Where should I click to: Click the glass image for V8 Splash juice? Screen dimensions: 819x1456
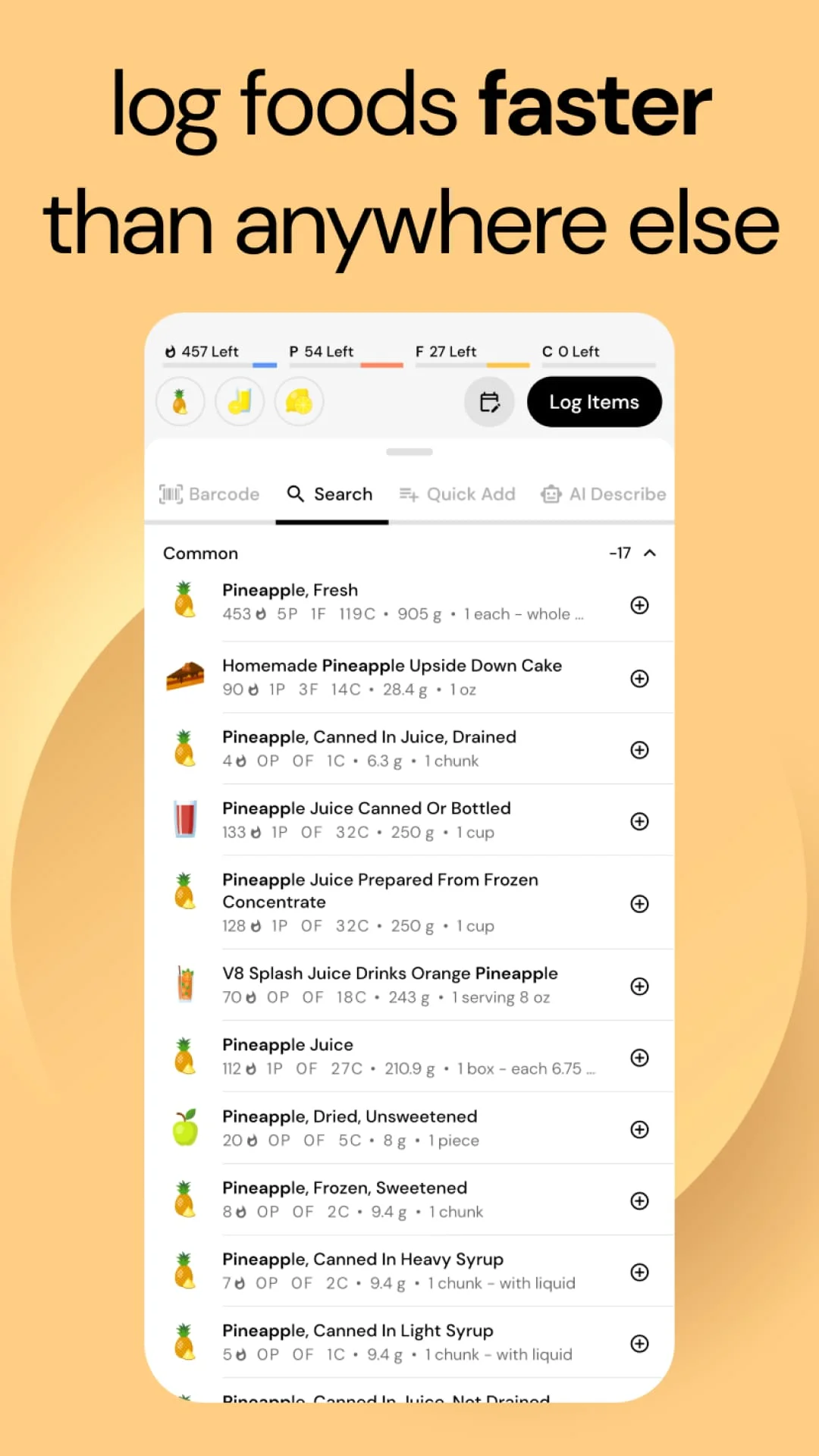tap(185, 985)
